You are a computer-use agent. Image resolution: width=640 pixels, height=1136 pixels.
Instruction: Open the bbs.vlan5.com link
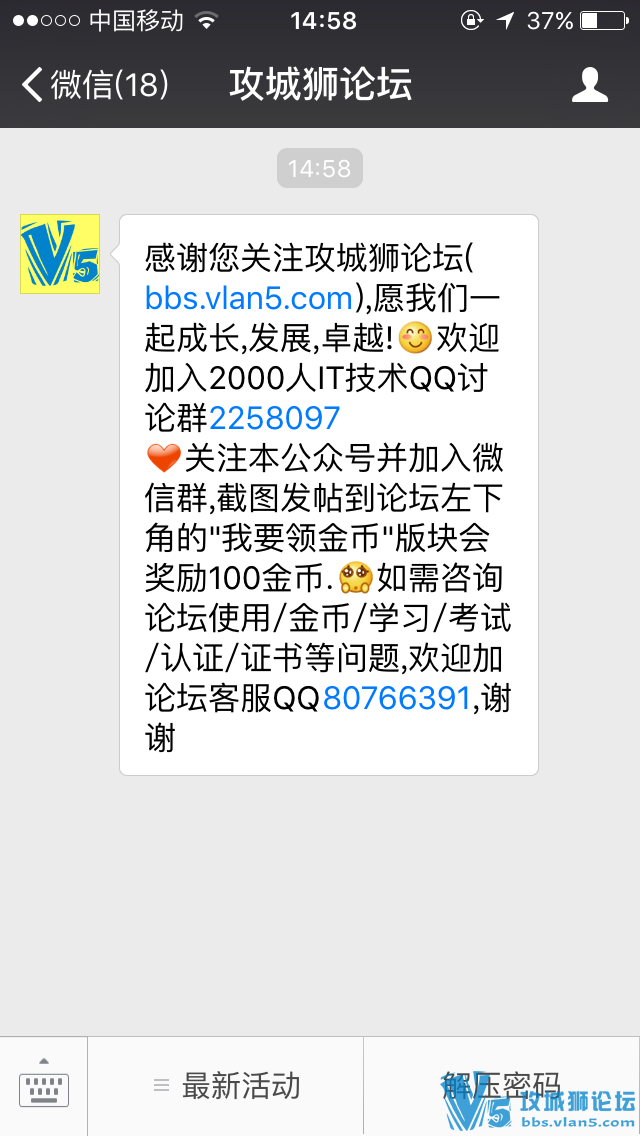pyautogui.click(x=249, y=298)
